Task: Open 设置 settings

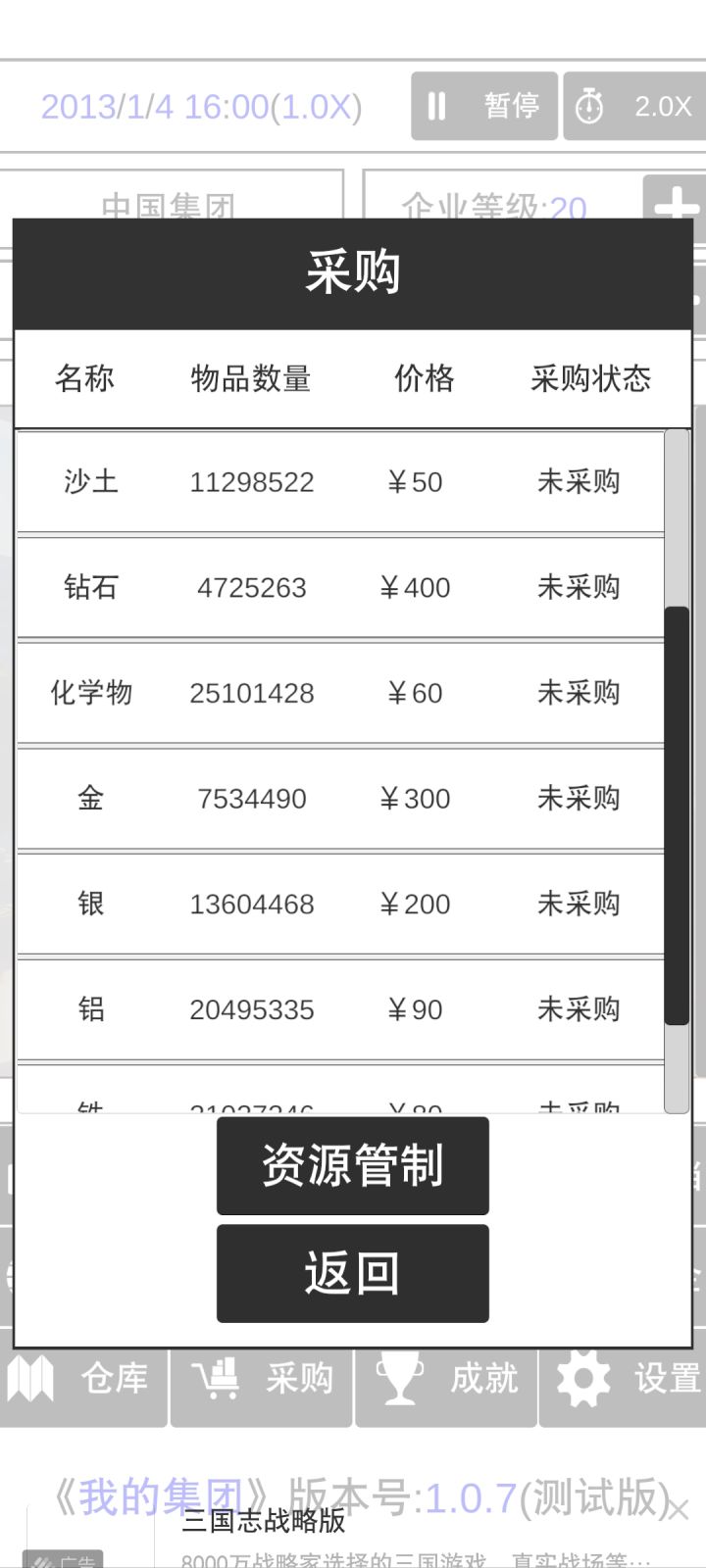Action: pos(624,1379)
